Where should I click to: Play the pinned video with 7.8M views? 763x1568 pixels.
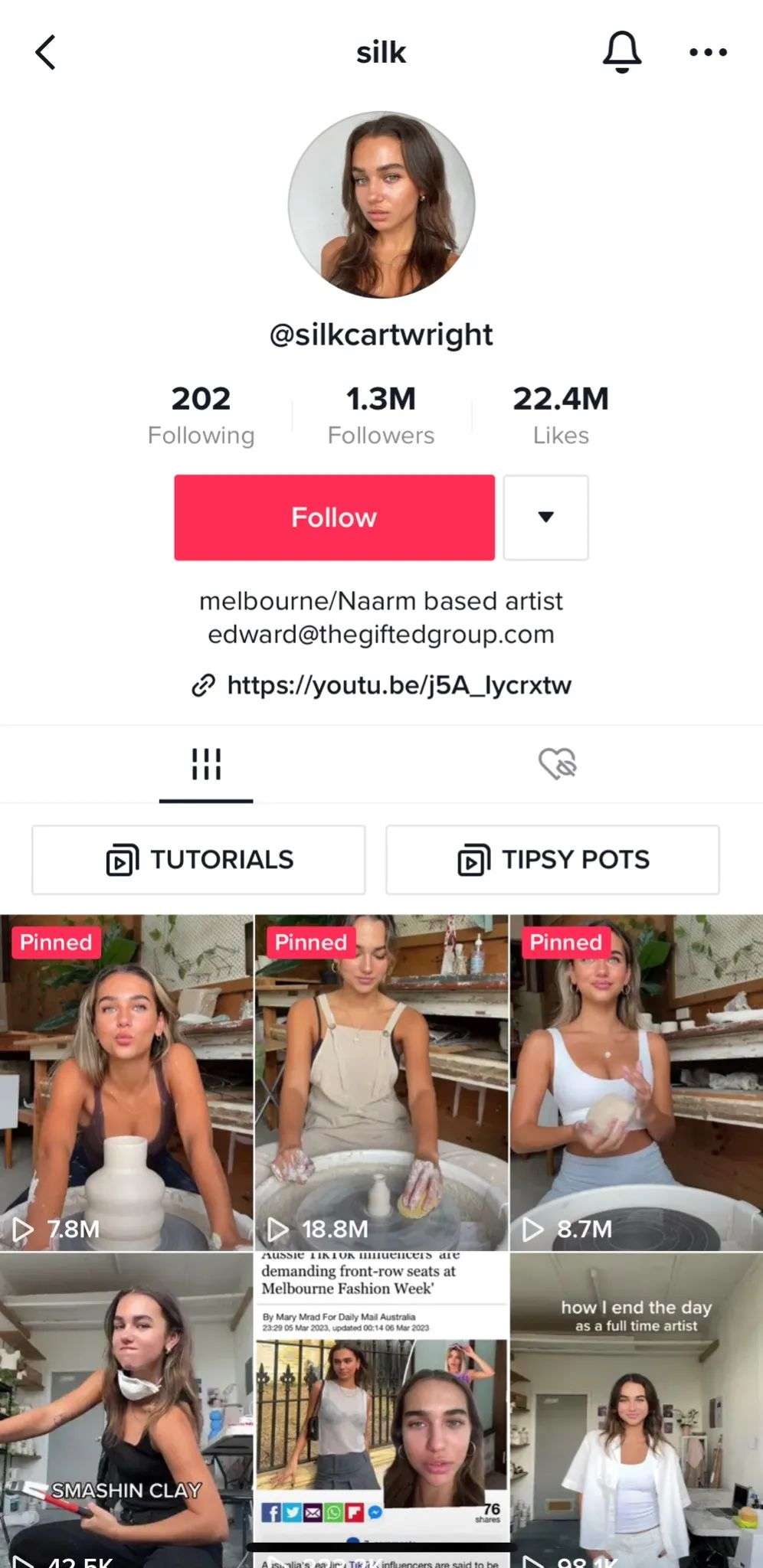pyautogui.click(x=126, y=1081)
